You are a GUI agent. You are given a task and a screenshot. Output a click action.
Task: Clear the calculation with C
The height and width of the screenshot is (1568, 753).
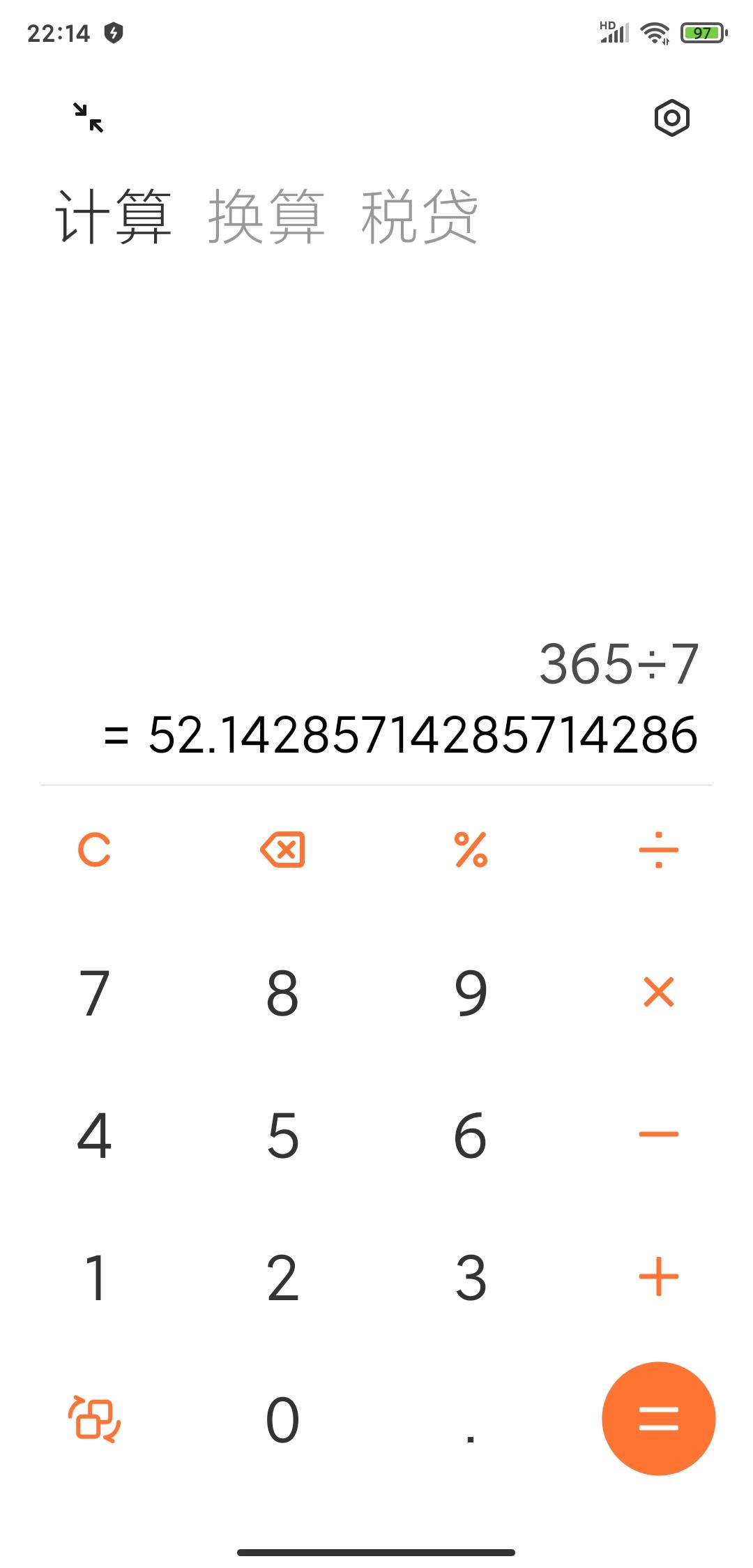coord(94,850)
